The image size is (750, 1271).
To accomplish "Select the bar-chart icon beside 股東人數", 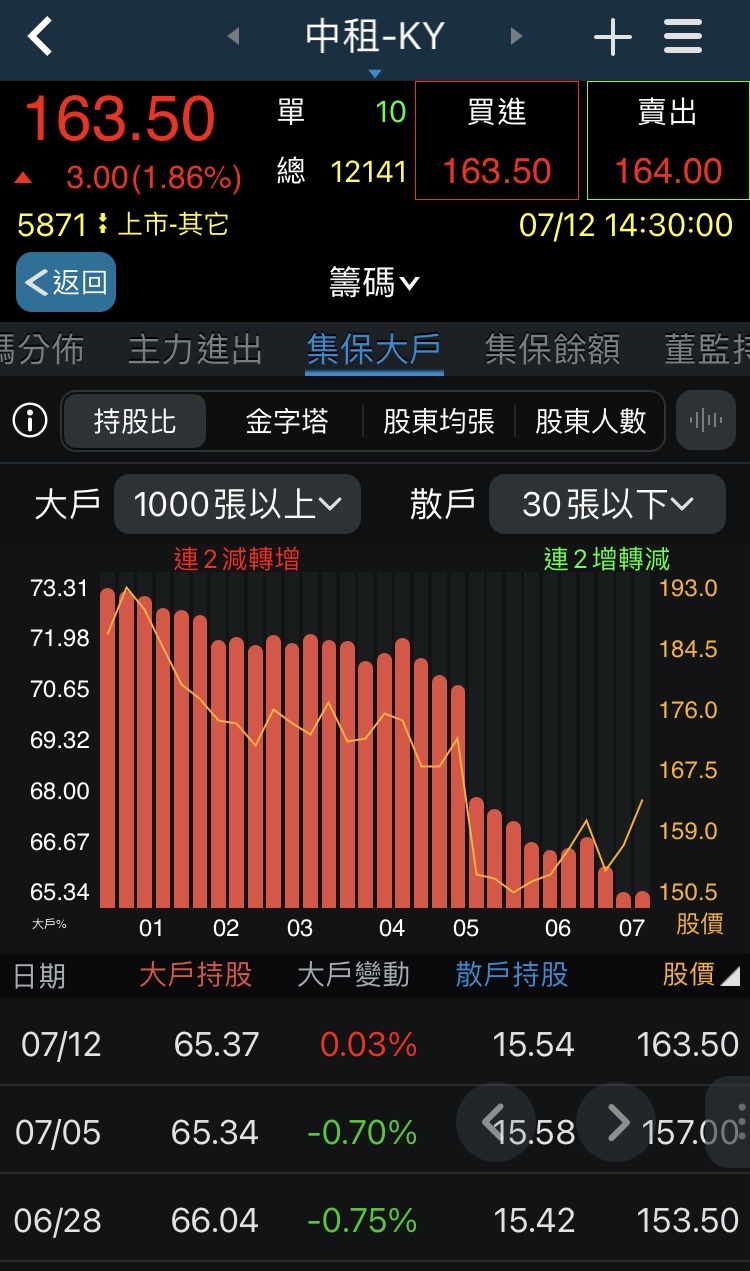I will pos(706,421).
